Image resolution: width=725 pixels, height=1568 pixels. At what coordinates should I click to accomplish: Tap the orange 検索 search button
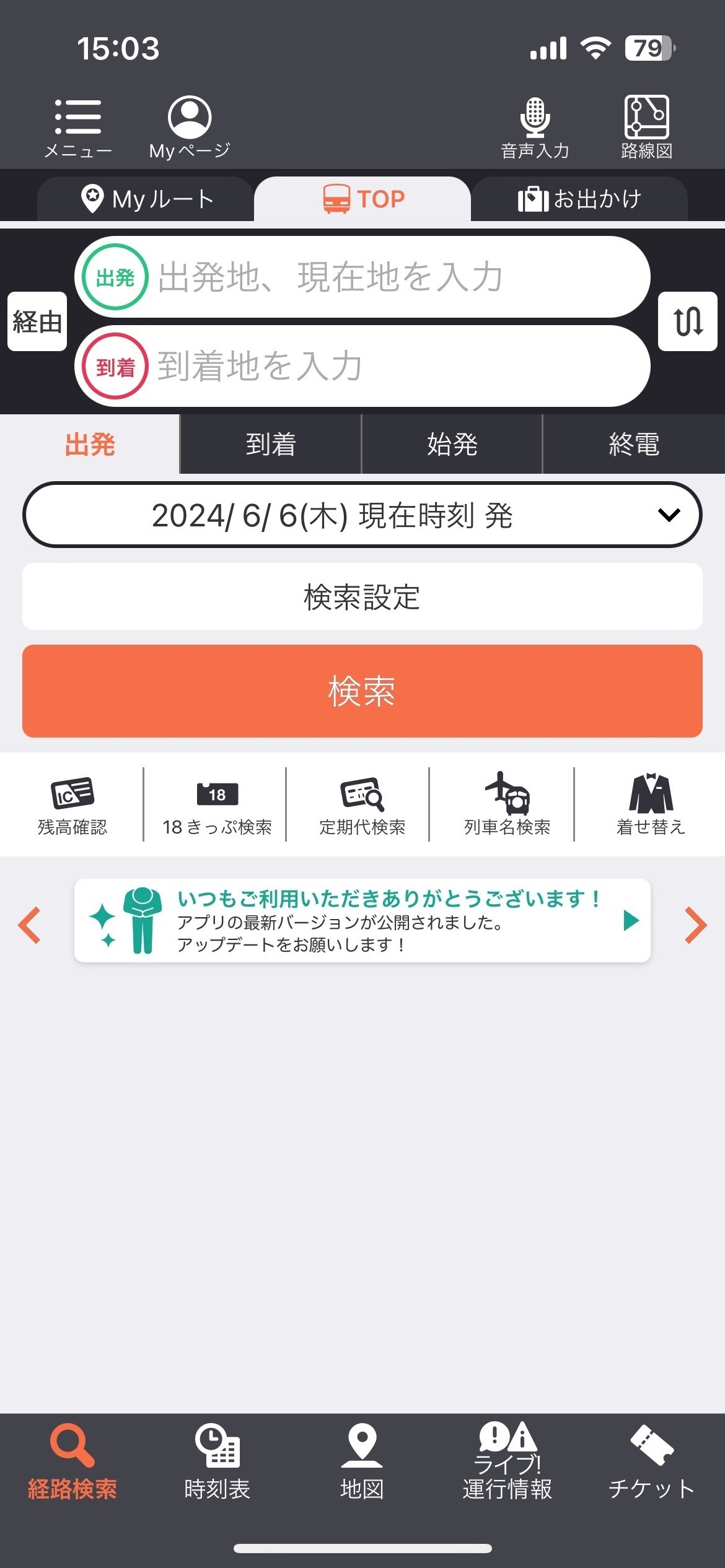[x=362, y=691]
